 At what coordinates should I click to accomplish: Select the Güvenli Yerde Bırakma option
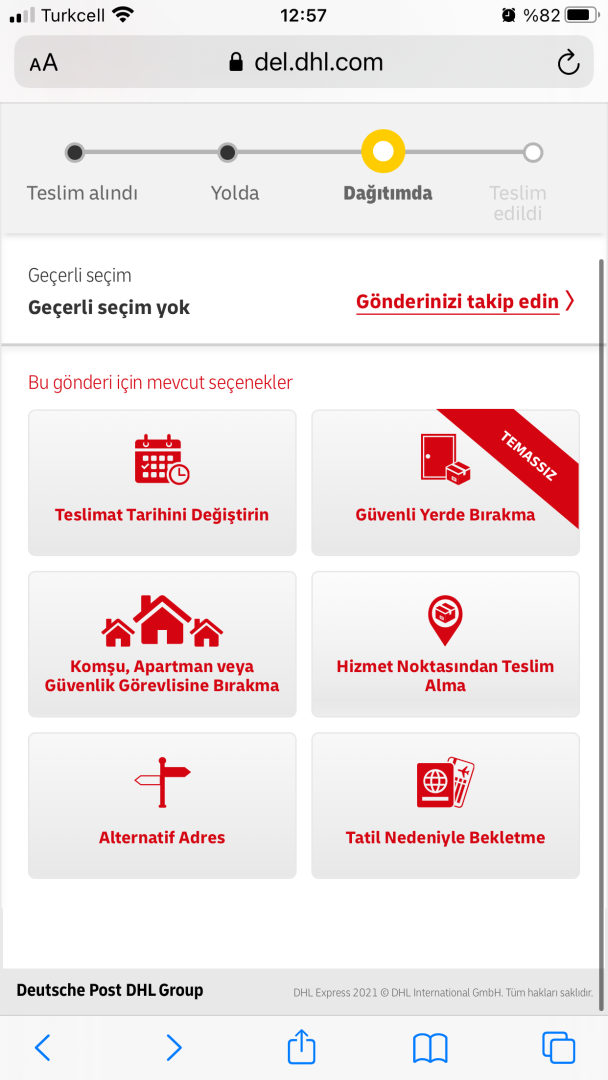(445, 482)
